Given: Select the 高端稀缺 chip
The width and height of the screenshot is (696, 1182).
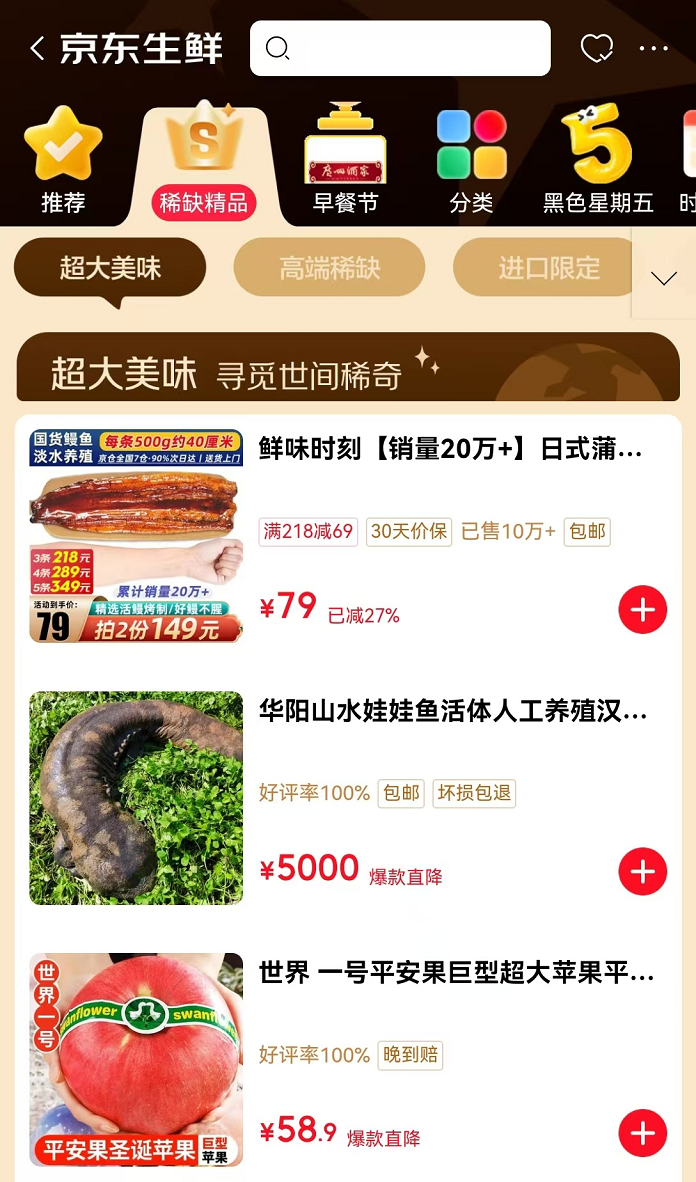Looking at the screenshot, I should click(x=329, y=268).
